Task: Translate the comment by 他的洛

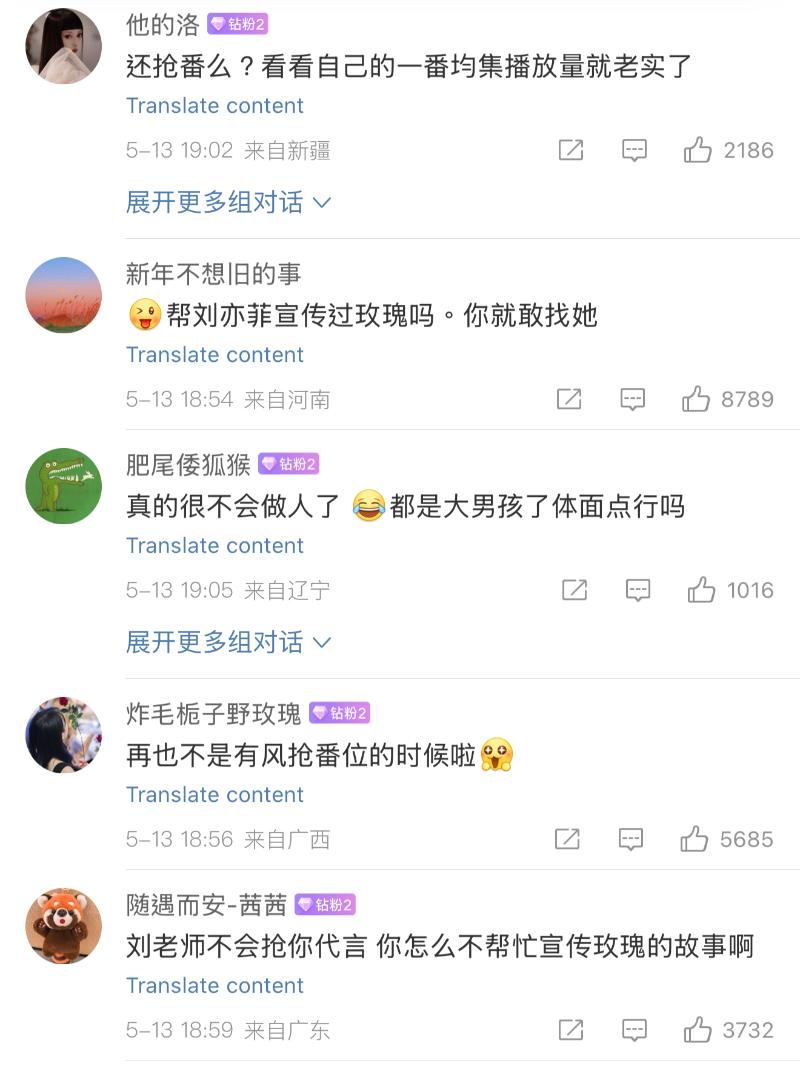Action: click(x=215, y=106)
